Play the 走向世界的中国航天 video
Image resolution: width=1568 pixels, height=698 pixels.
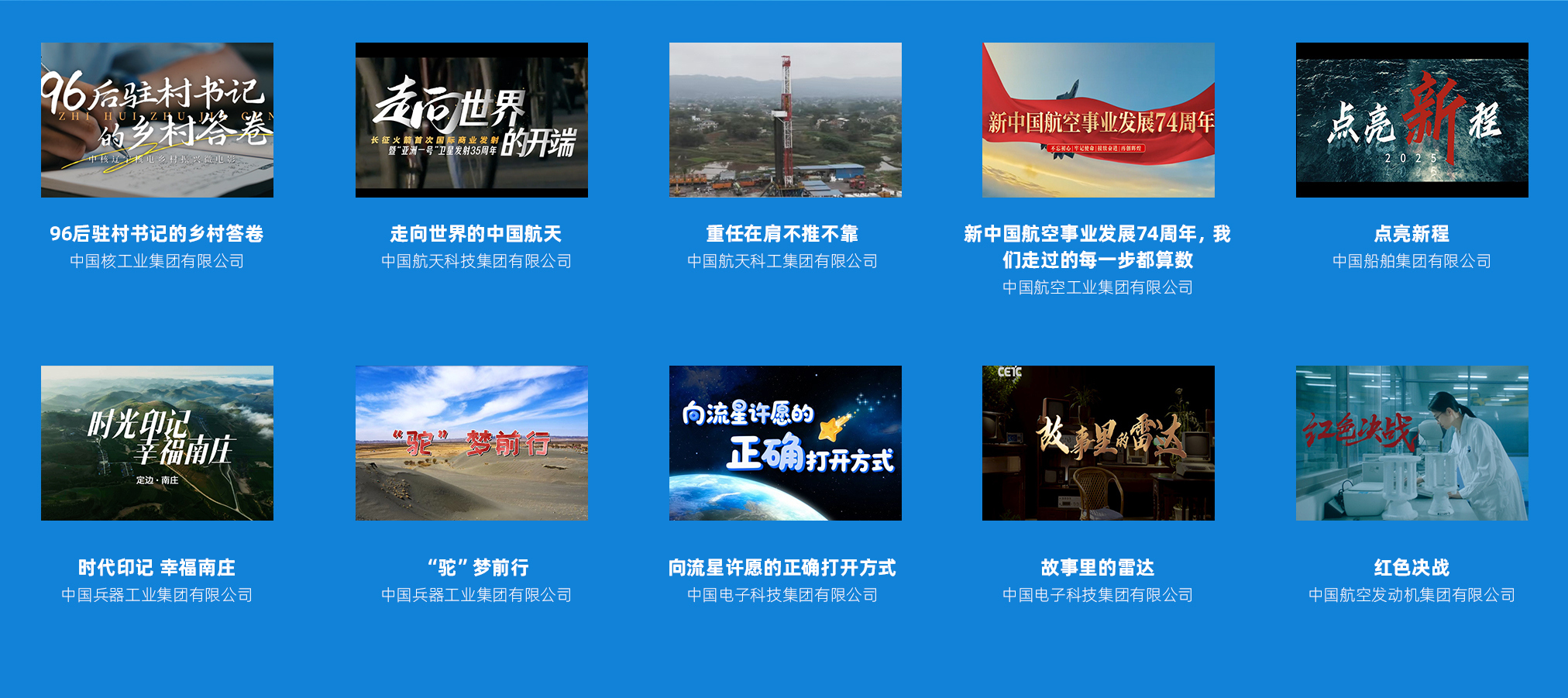click(x=471, y=120)
